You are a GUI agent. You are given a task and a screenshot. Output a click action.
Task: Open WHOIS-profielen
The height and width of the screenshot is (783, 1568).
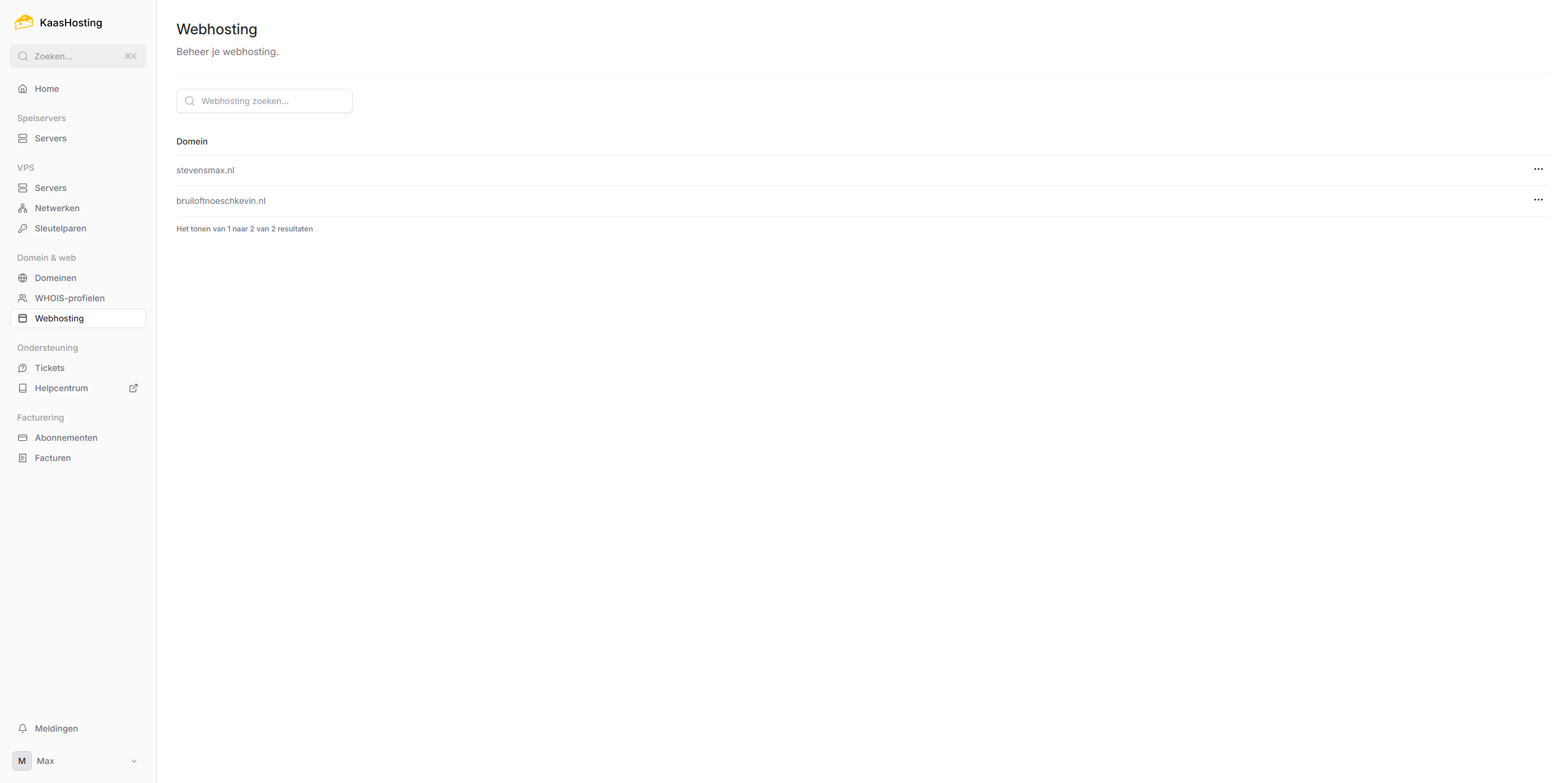69,298
